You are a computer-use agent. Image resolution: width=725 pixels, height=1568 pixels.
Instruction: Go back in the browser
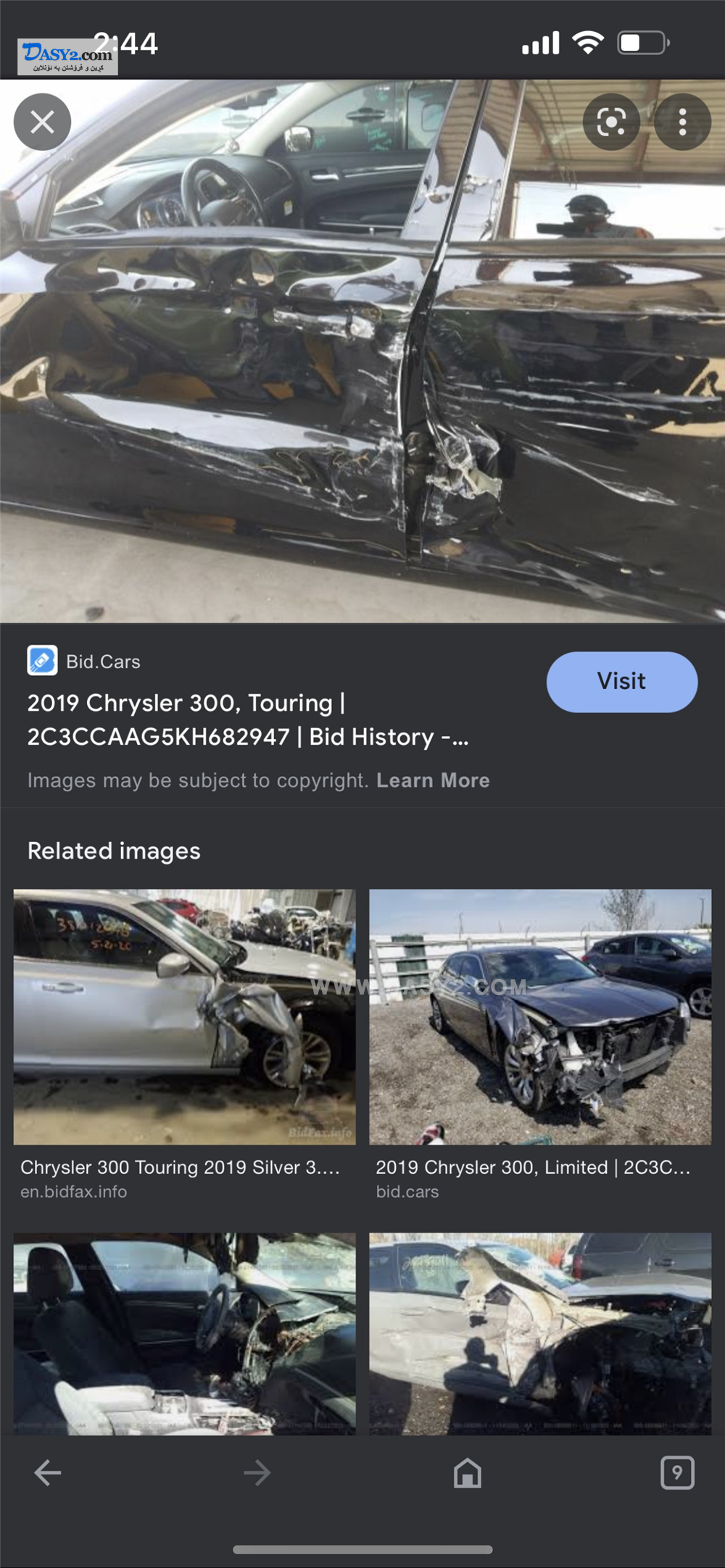pyautogui.click(x=48, y=1472)
